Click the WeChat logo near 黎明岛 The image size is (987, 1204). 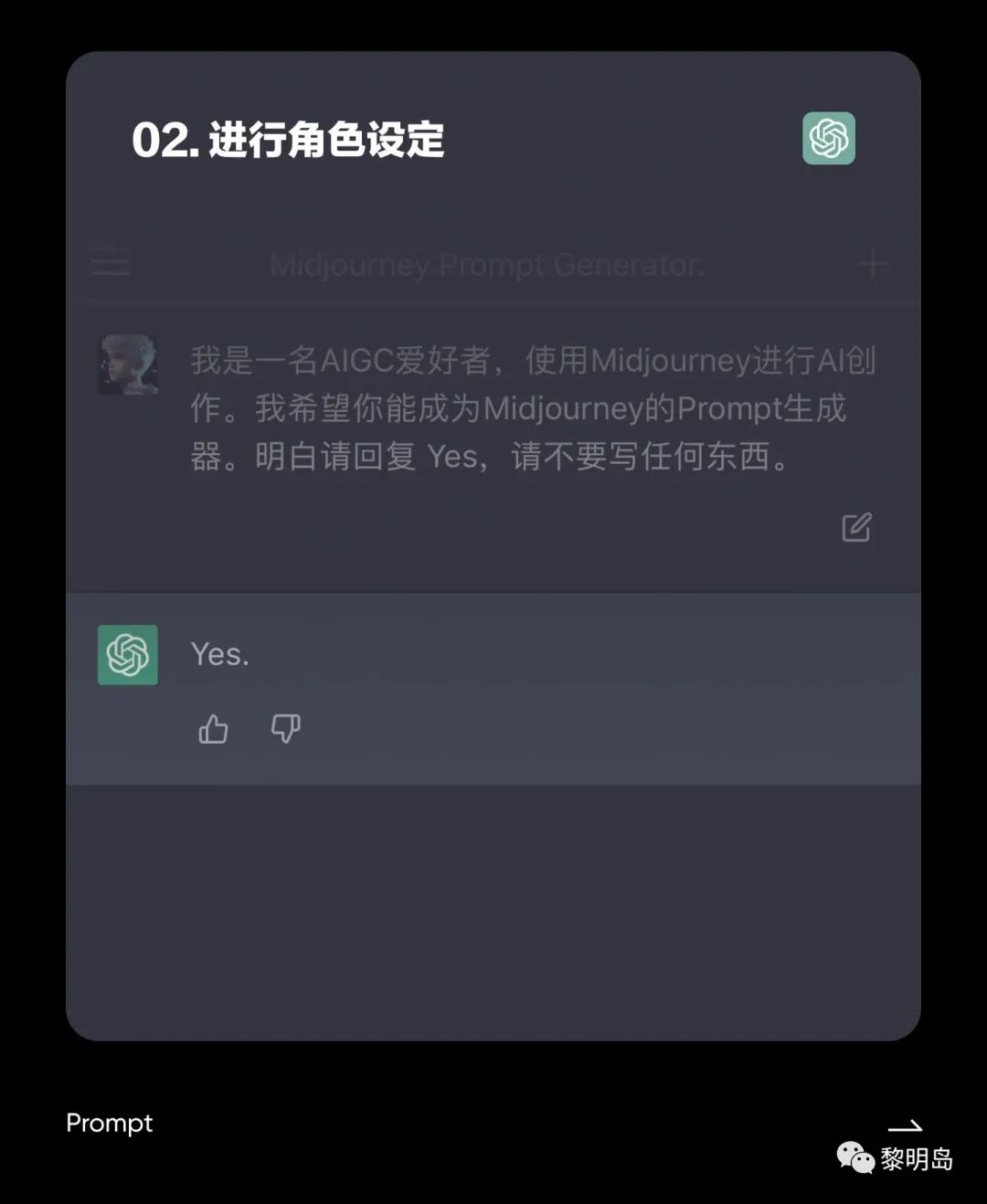point(854,1156)
